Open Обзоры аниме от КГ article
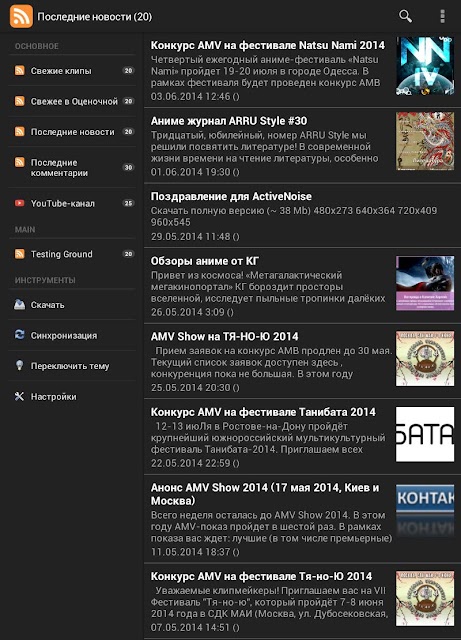461x640 pixels. pos(302,285)
